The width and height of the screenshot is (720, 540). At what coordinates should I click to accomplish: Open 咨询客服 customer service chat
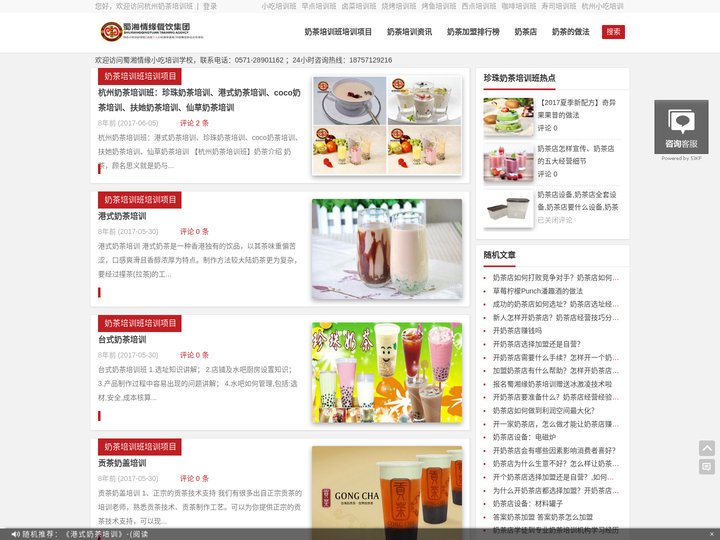[681, 130]
